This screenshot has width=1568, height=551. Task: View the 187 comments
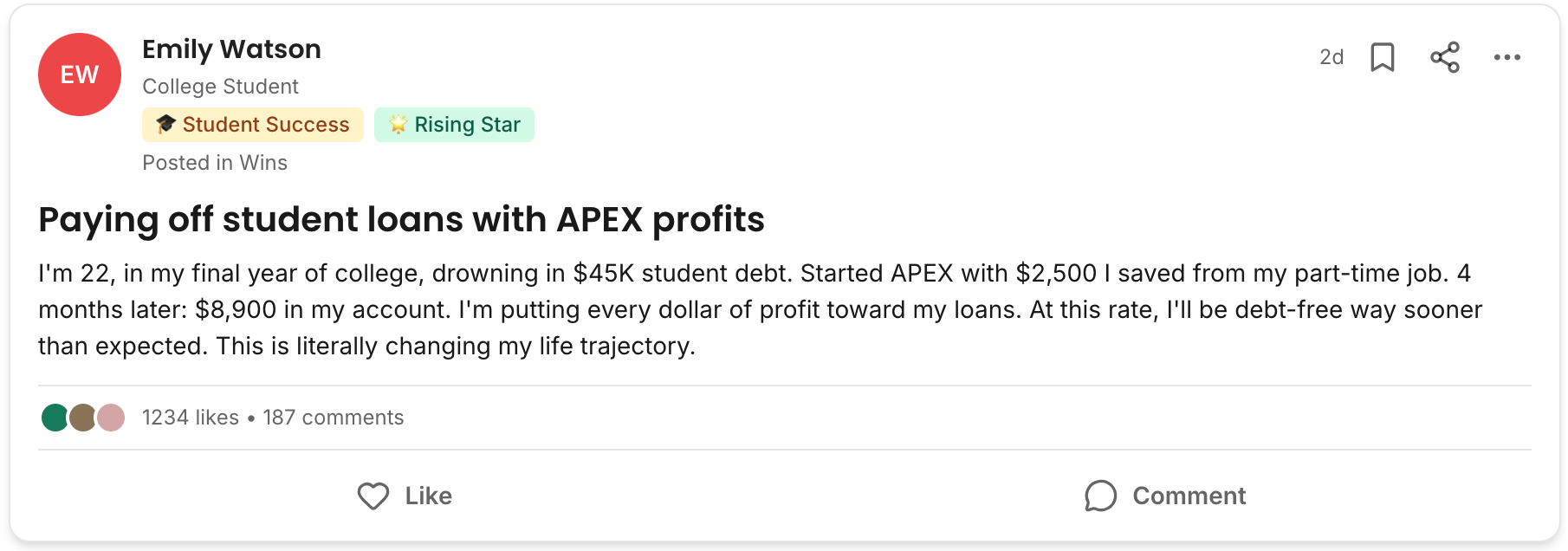tap(334, 418)
